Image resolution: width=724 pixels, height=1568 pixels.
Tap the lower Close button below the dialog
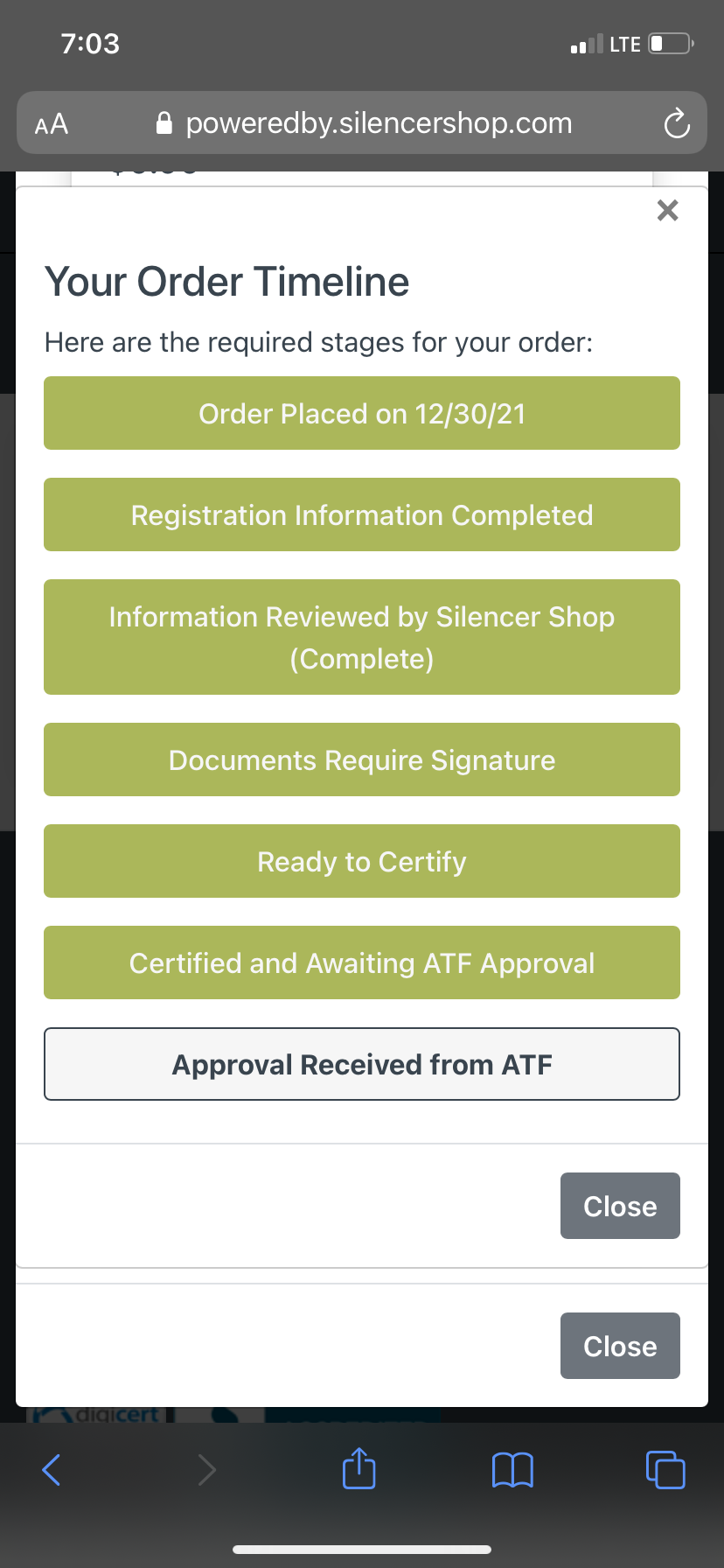click(620, 1346)
